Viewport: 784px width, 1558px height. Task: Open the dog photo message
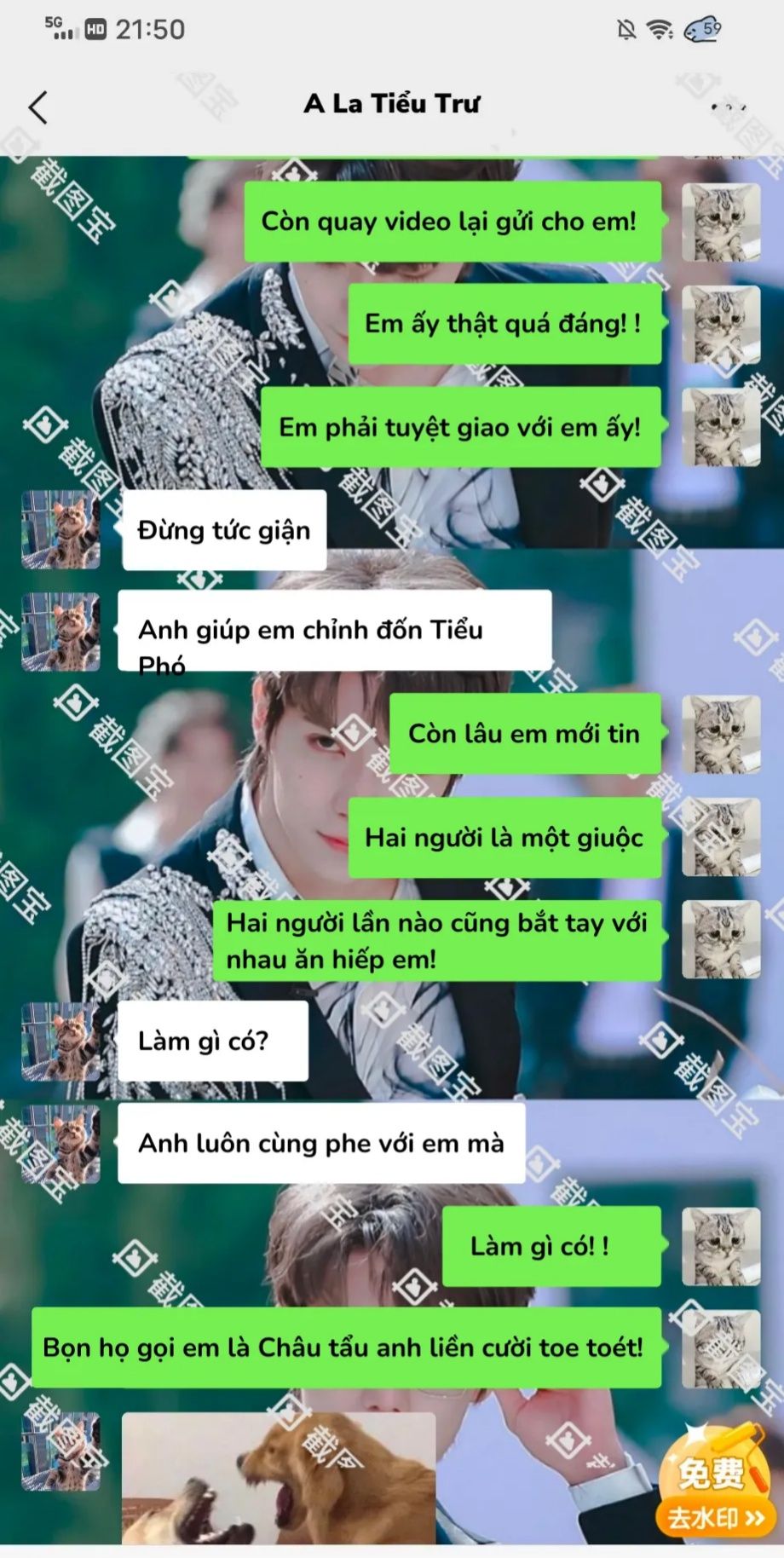[x=279, y=1479]
